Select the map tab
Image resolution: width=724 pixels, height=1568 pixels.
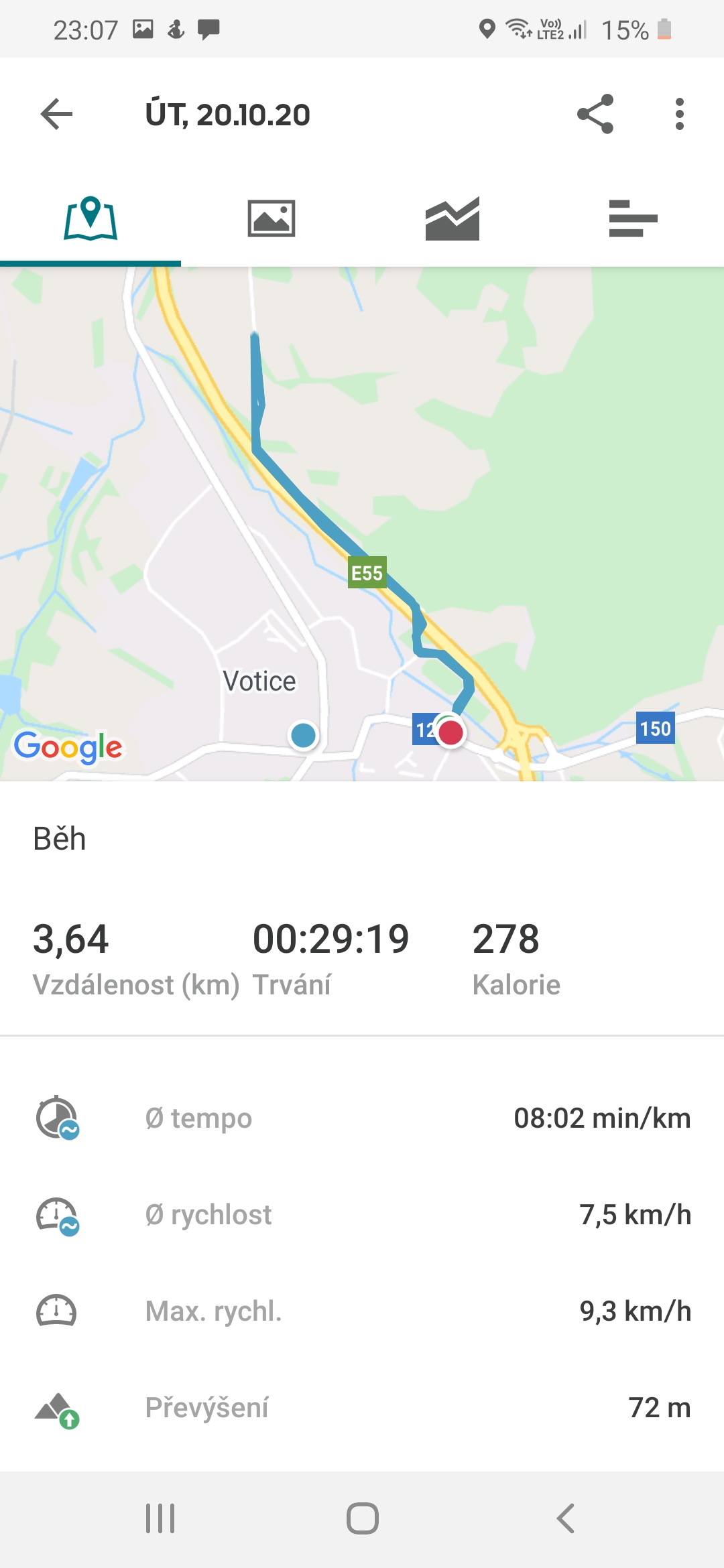90,218
